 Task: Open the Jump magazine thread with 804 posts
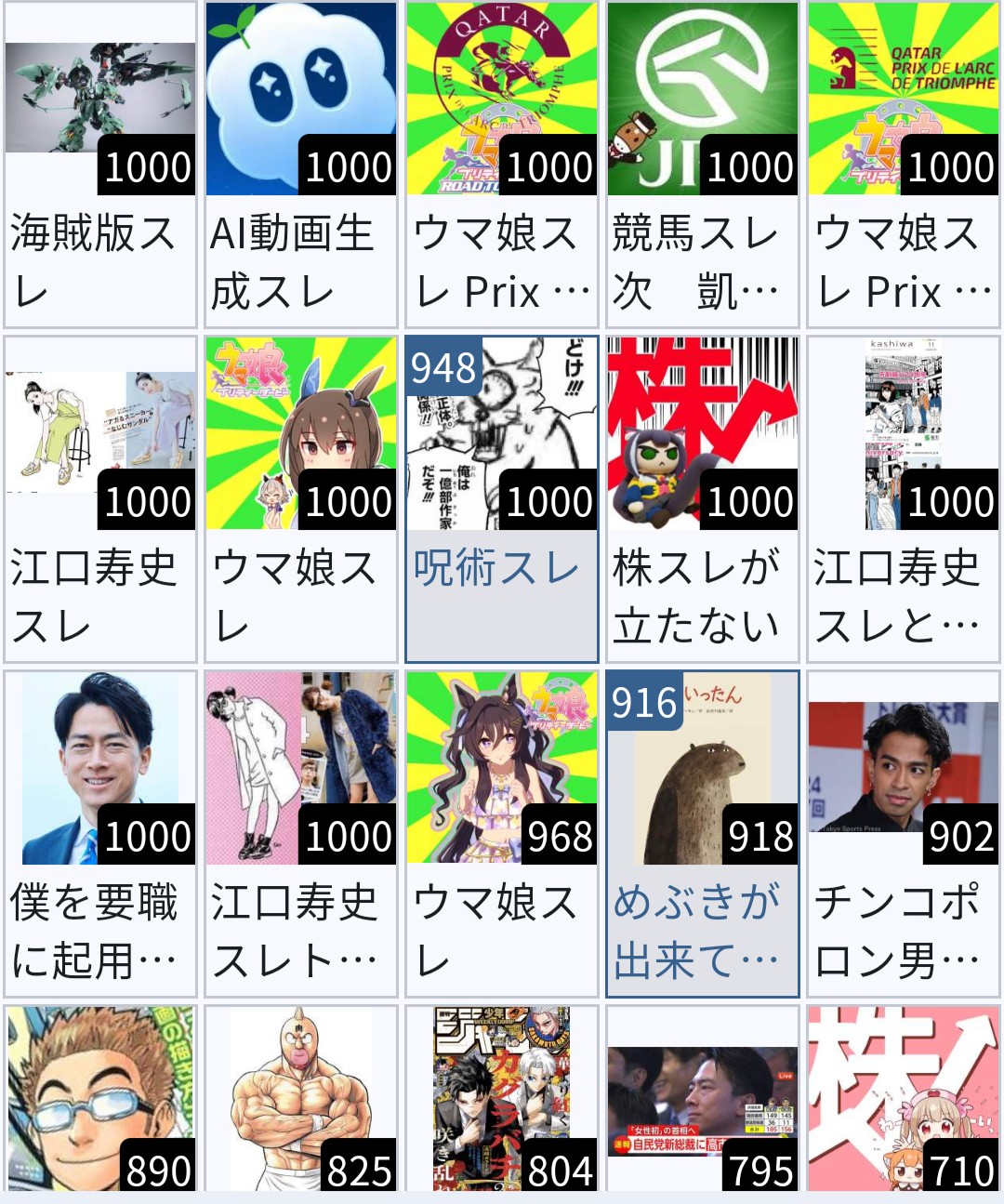pyautogui.click(x=502, y=1099)
